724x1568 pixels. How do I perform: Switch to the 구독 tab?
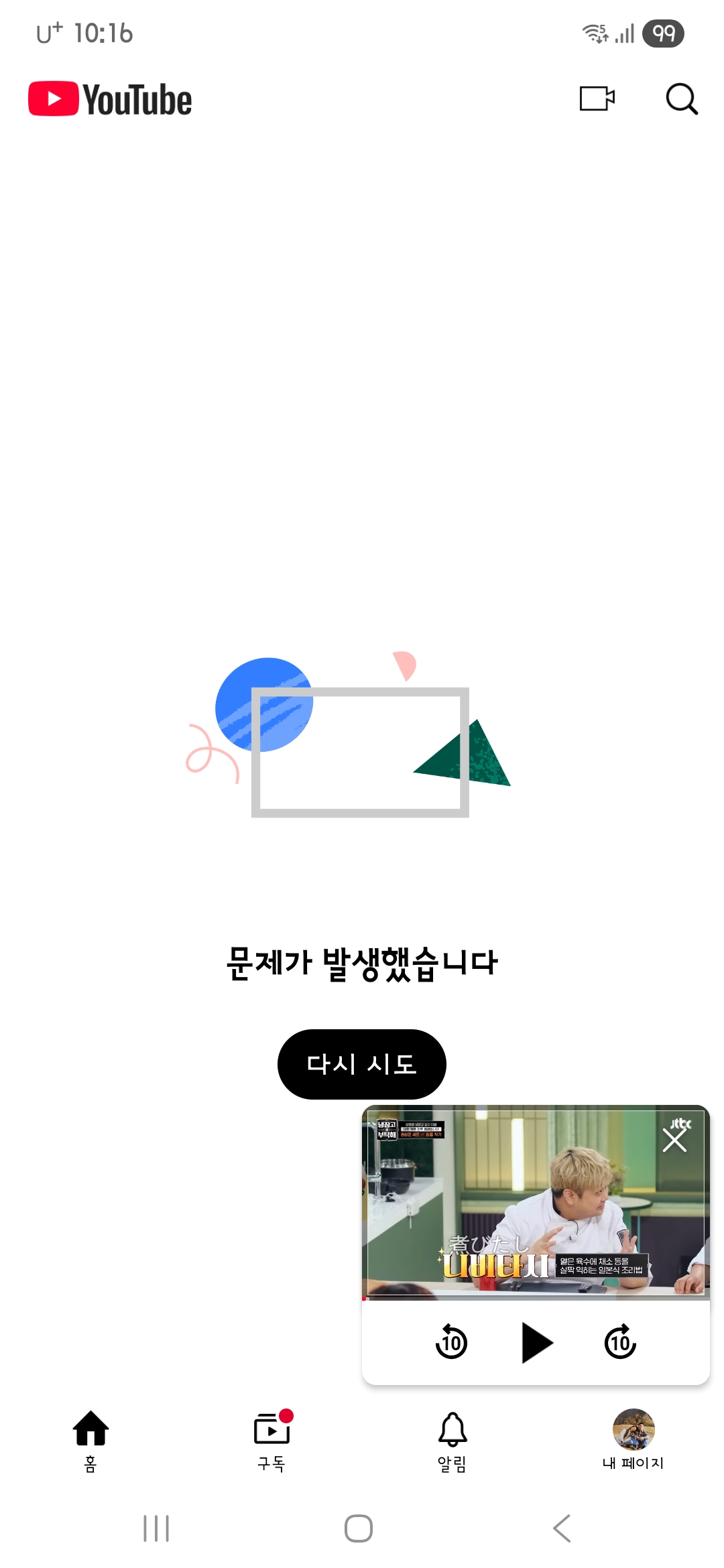tap(271, 1439)
